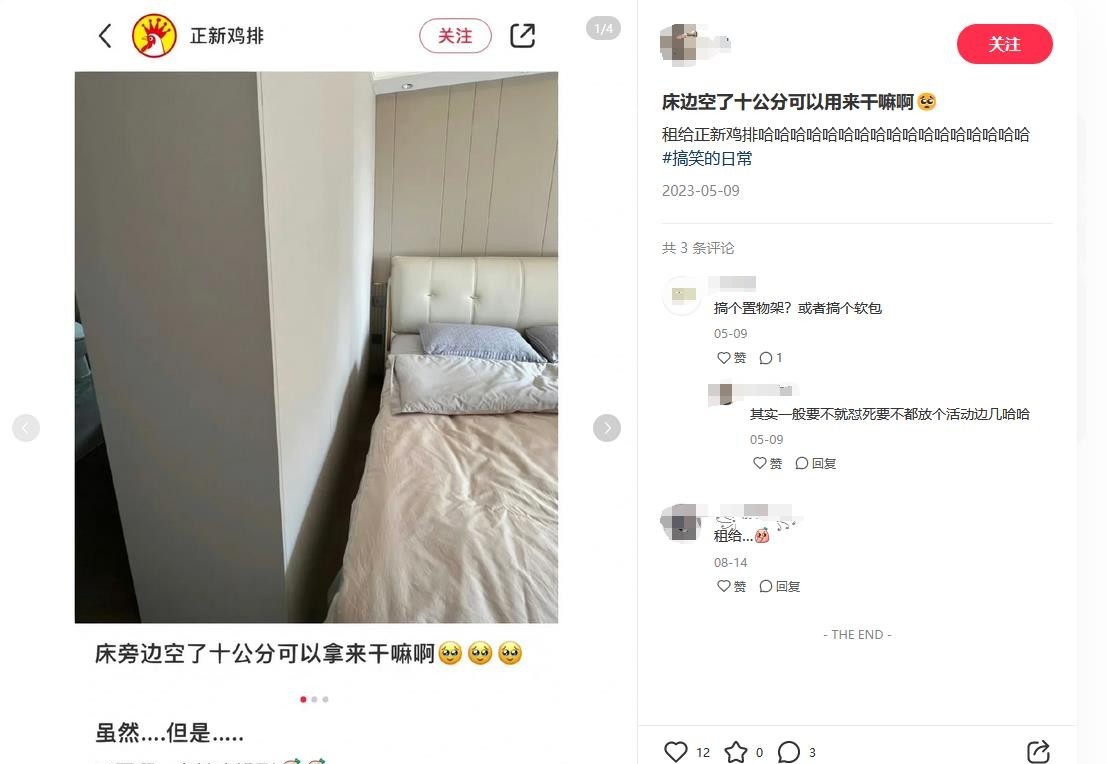Screen dimensions: 1107x764
Task: Like the comment 搞个置物架？或者搞个软包
Action: point(731,358)
